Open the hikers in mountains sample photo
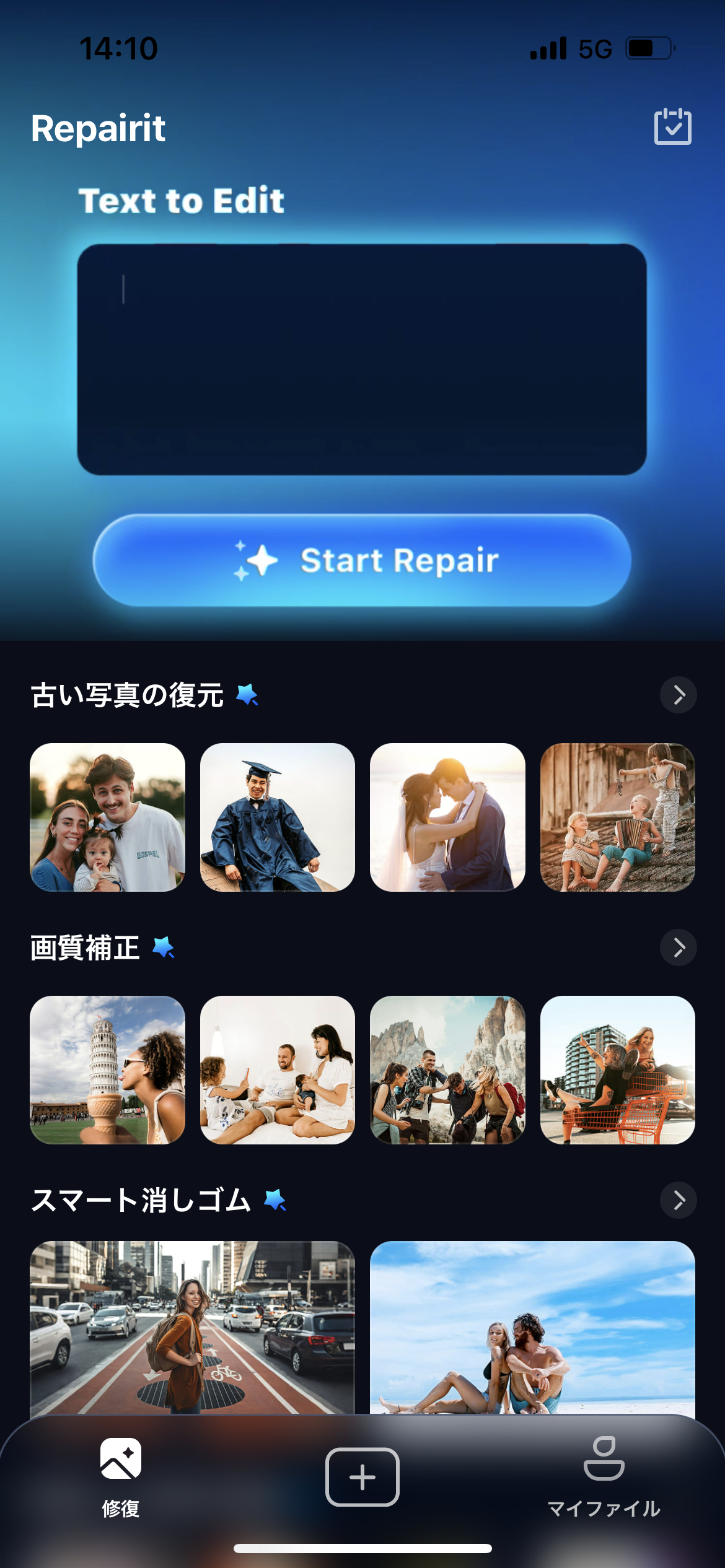This screenshot has width=725, height=1568. pyautogui.click(x=447, y=1069)
